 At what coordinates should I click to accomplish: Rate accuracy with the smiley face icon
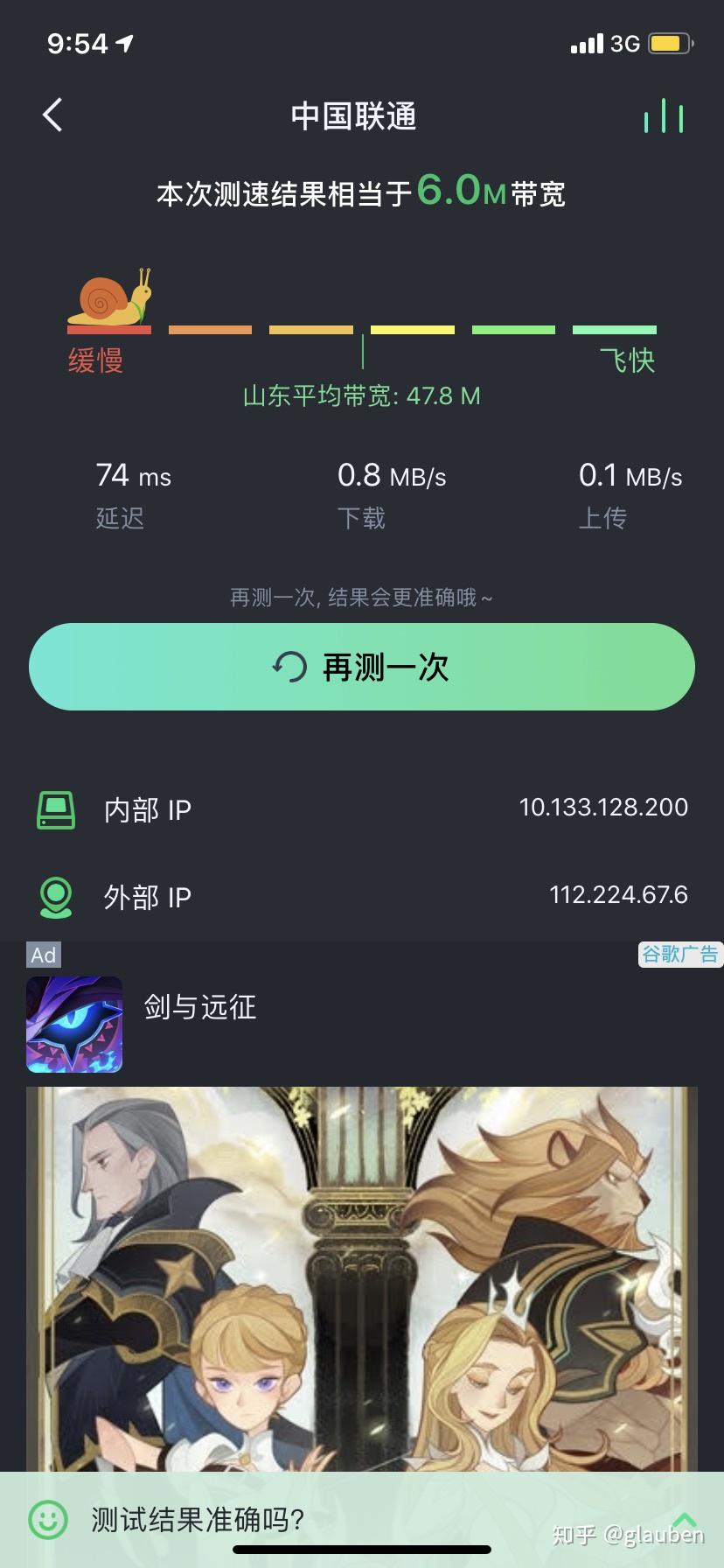48,1518
